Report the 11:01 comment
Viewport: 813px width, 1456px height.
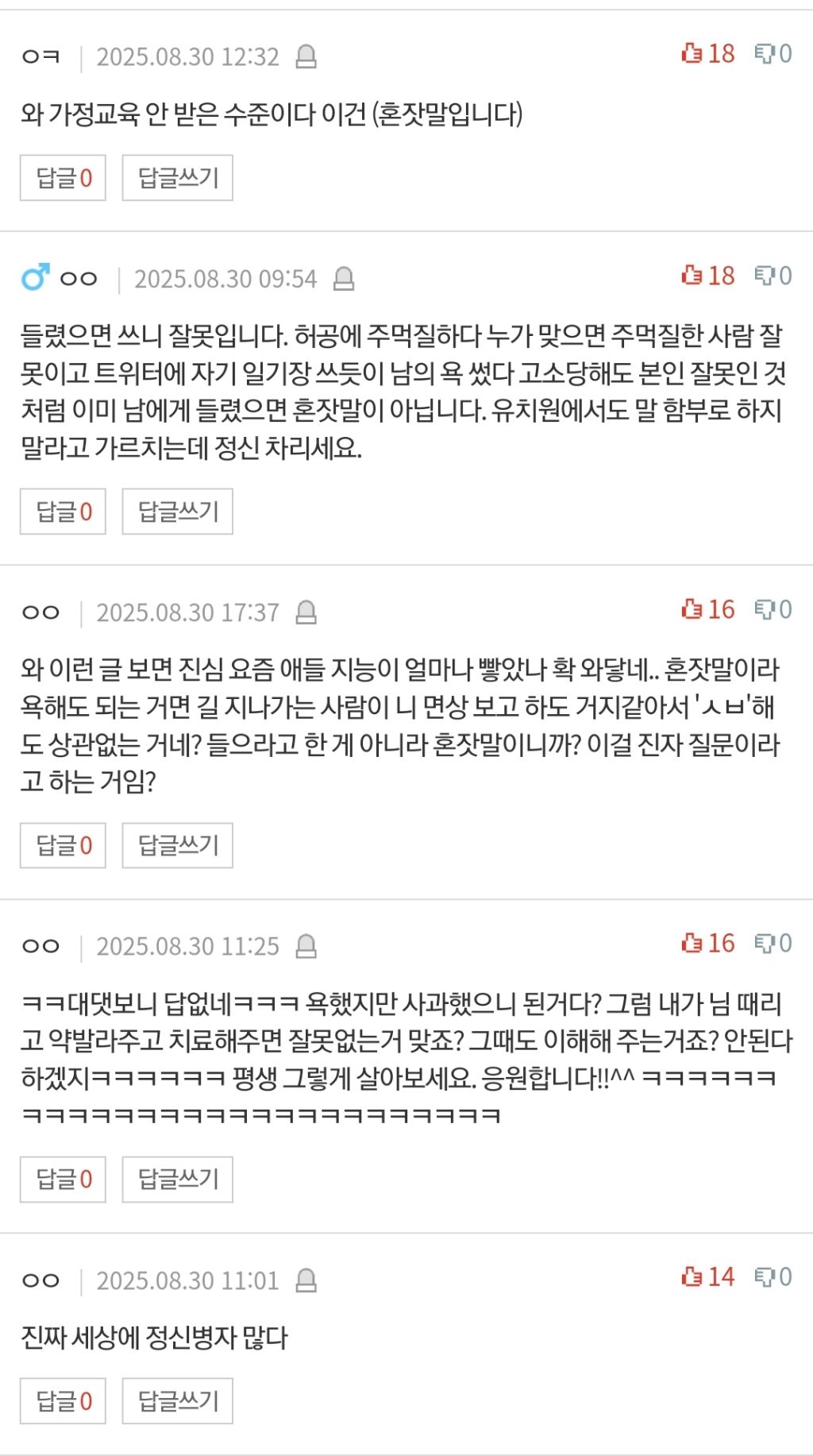pos(306,1280)
